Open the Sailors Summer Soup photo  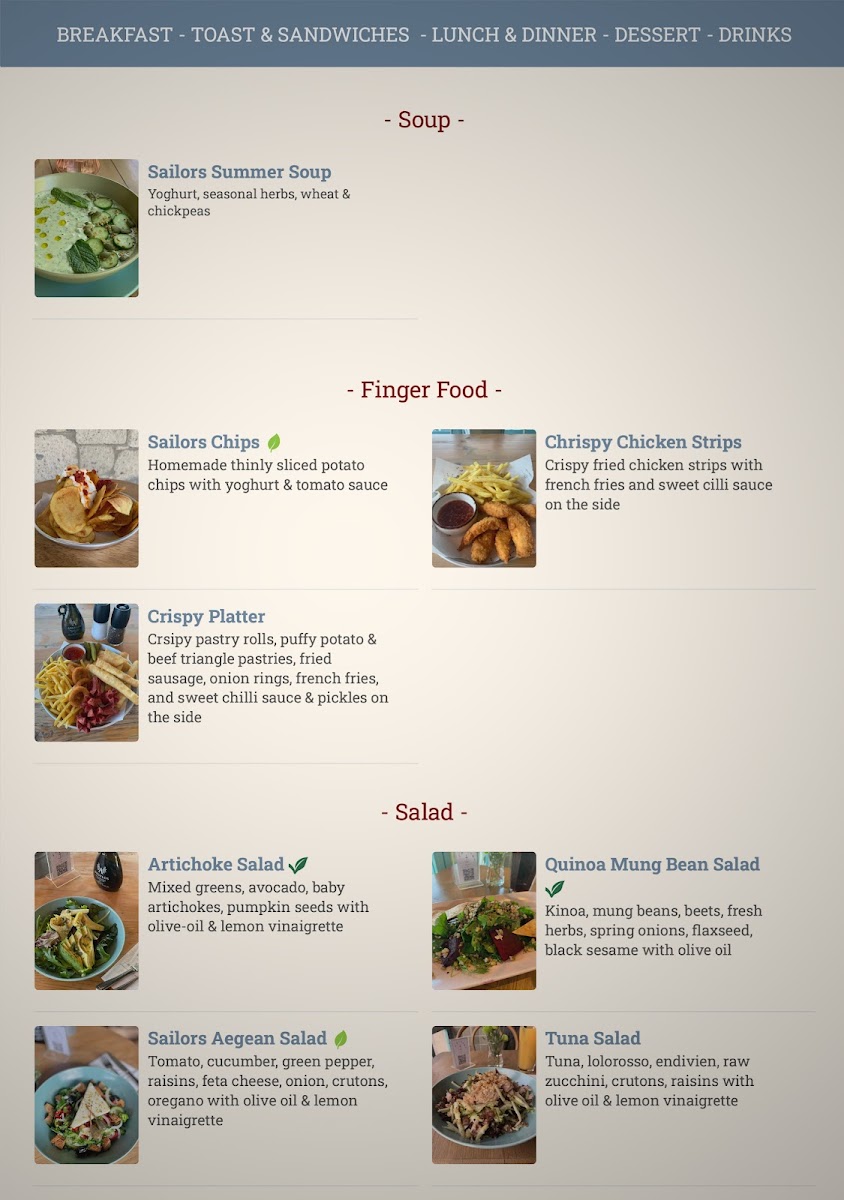tap(87, 228)
